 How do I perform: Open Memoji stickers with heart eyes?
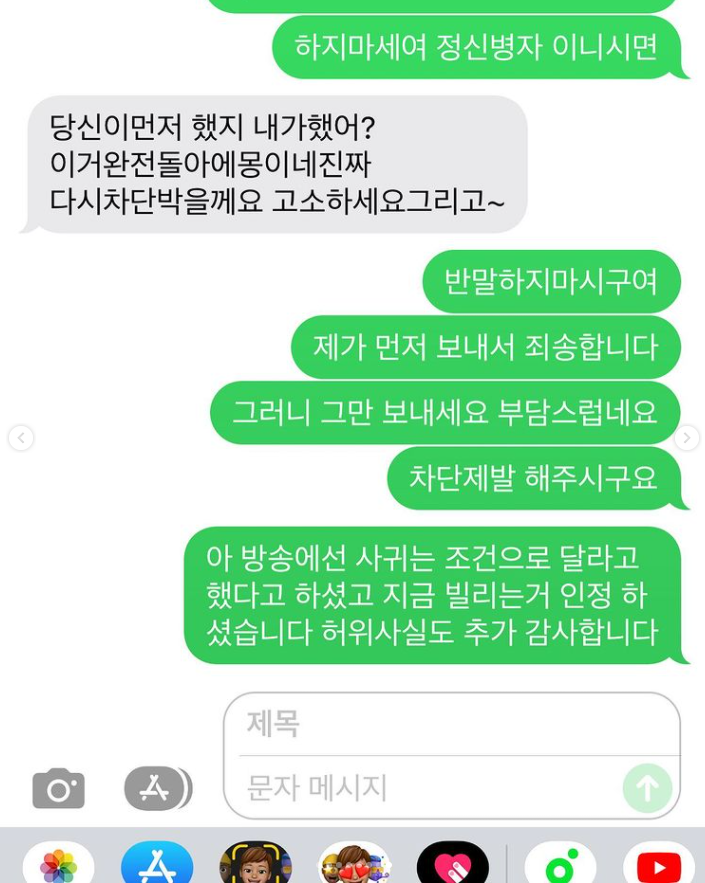click(354, 865)
